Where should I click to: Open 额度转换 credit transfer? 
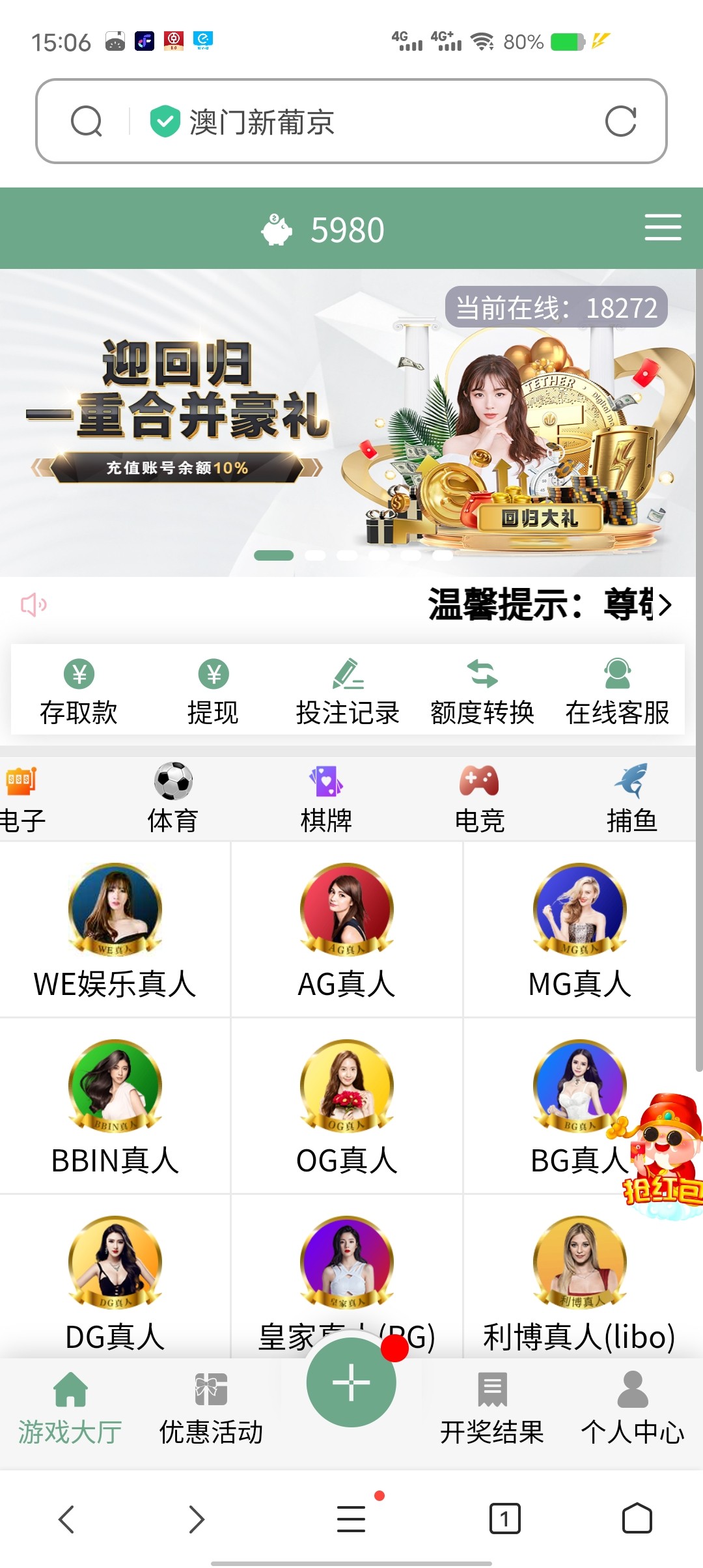pos(482,692)
